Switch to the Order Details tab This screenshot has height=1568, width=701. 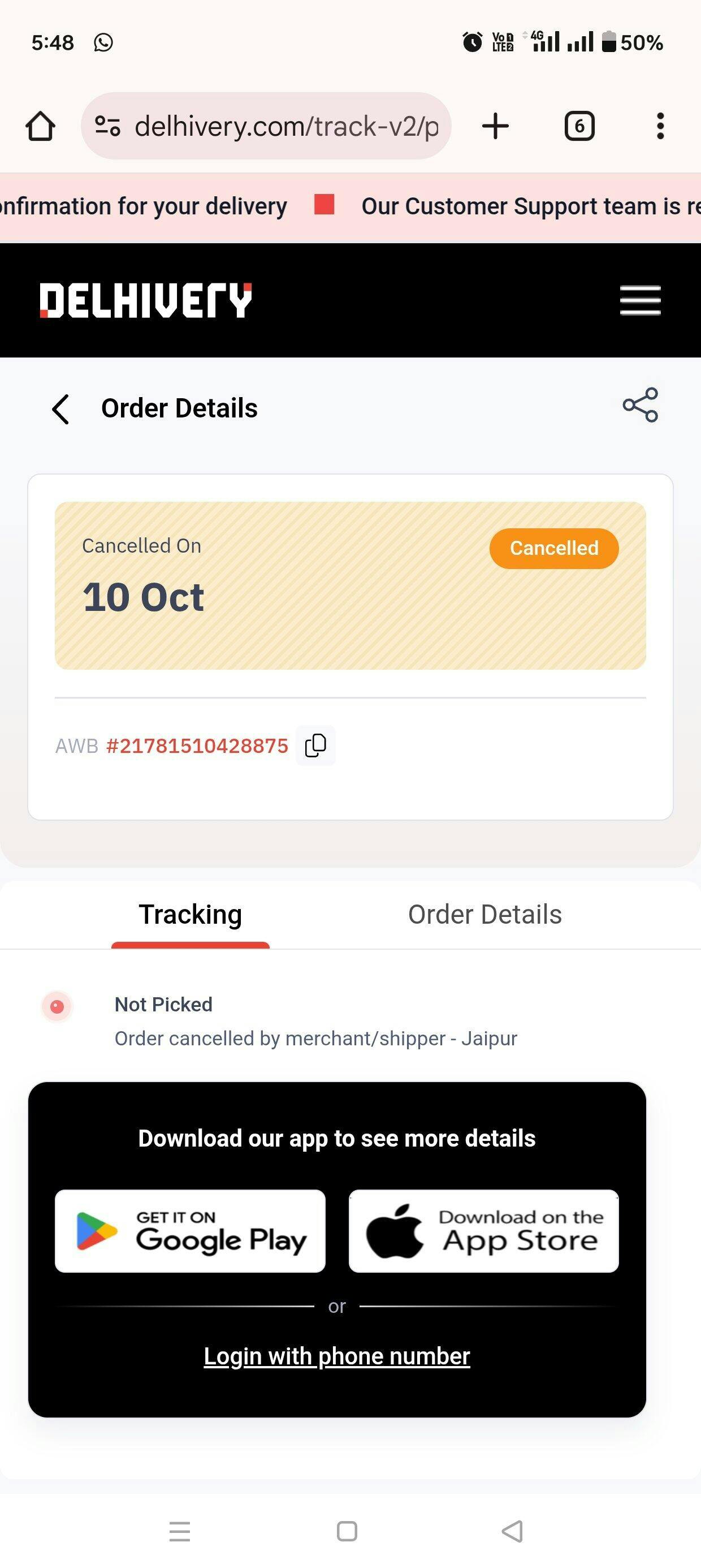coord(484,914)
